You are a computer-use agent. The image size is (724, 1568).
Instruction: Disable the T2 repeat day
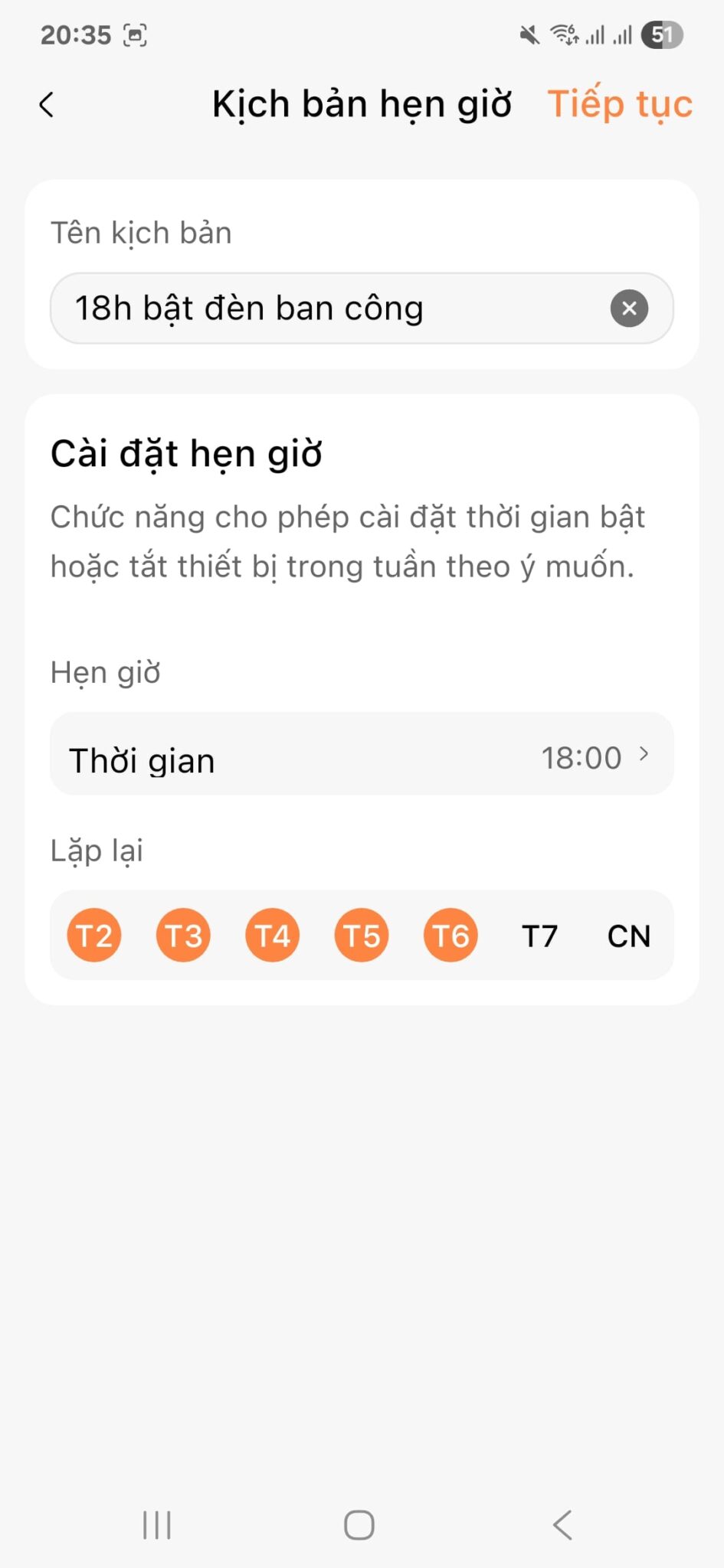click(93, 935)
